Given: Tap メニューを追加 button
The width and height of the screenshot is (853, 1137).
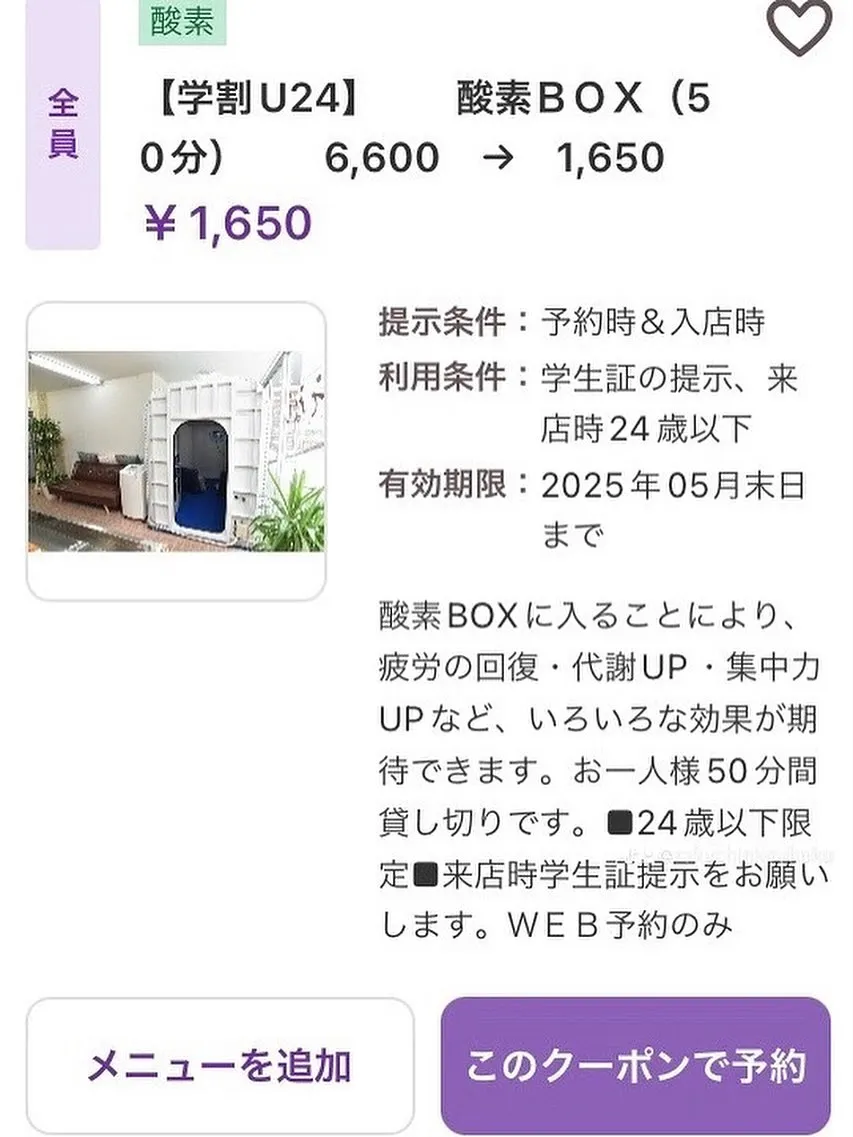Looking at the screenshot, I should 220,1065.
